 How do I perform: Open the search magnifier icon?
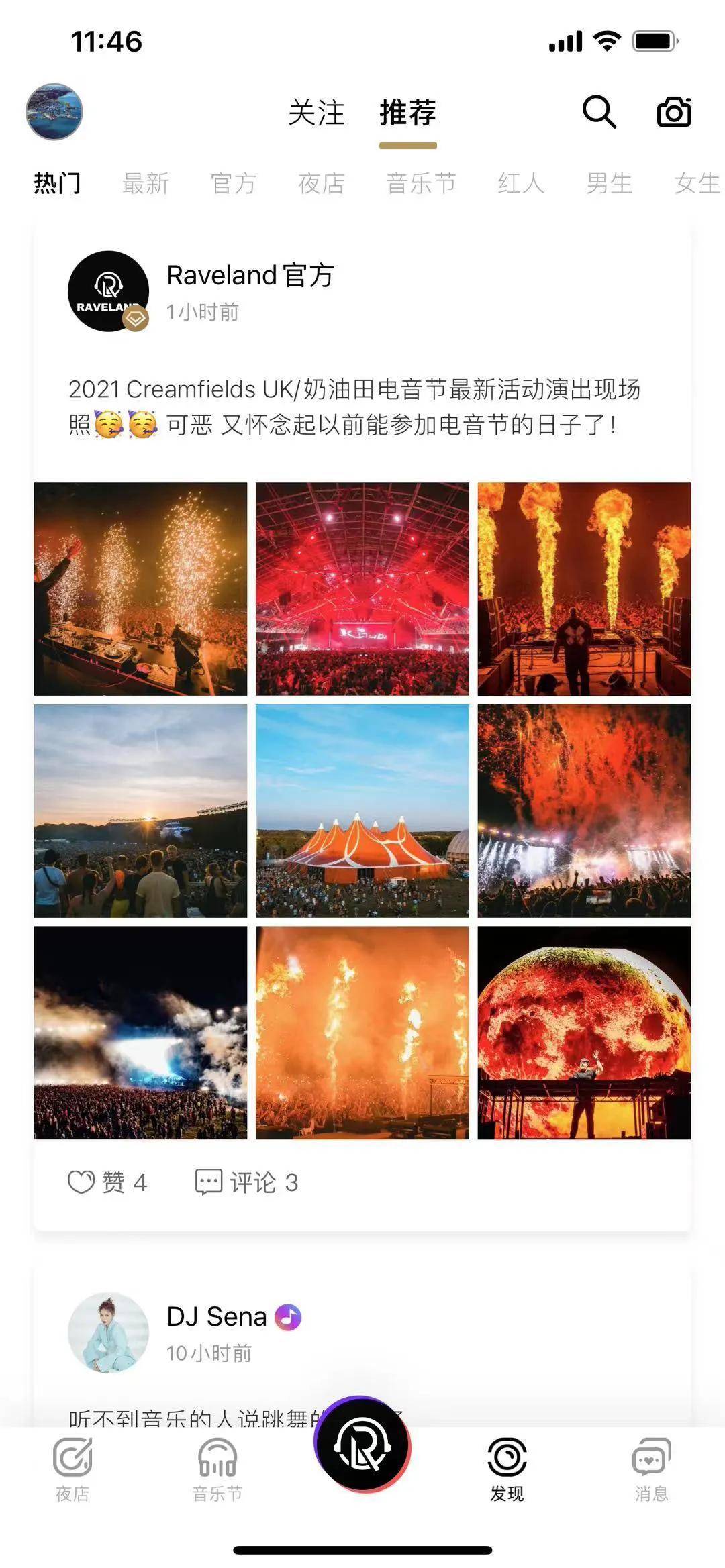(x=599, y=111)
